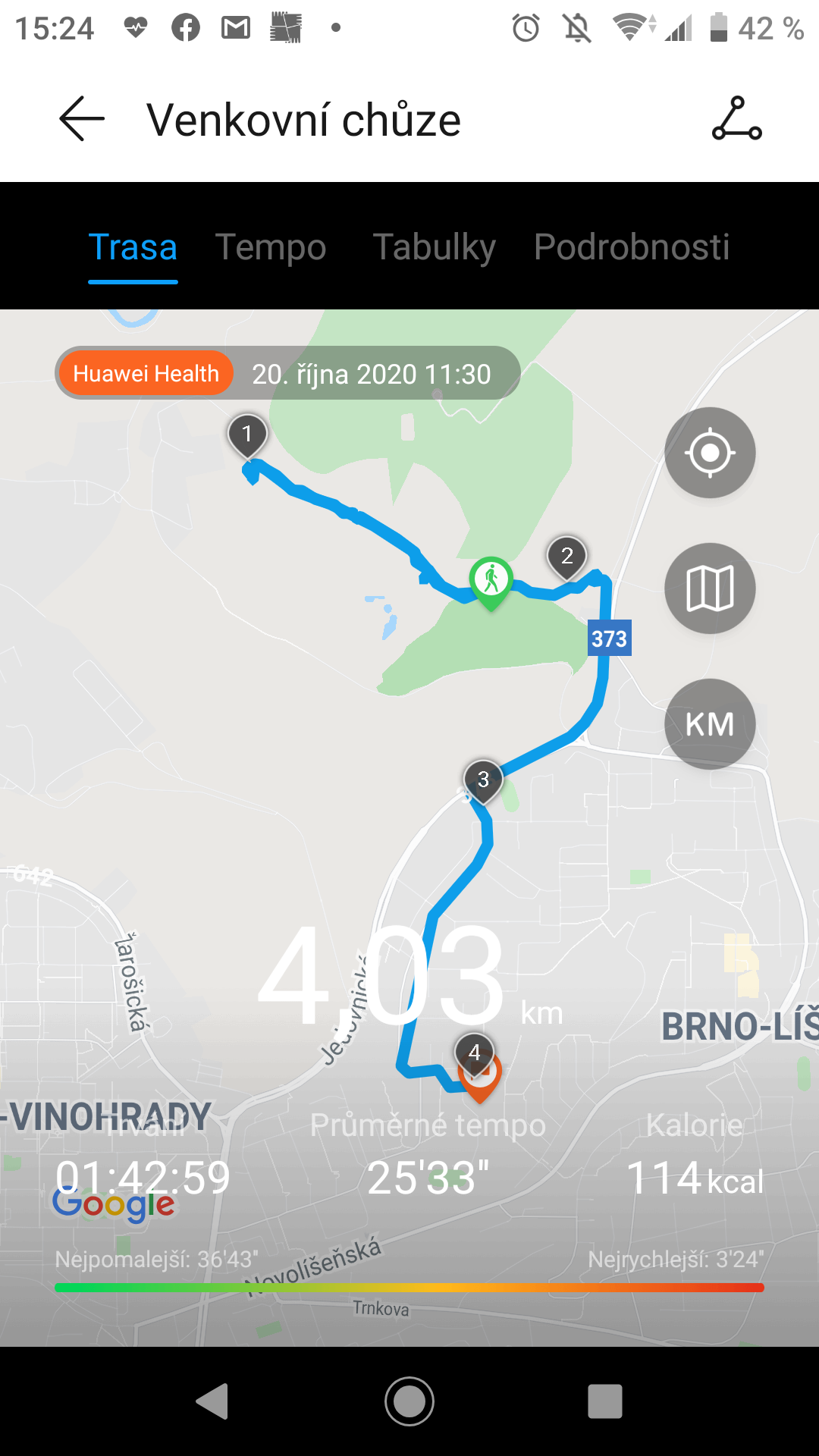Open the route share icon
Screen dimensions: 819x1456
[736, 119]
